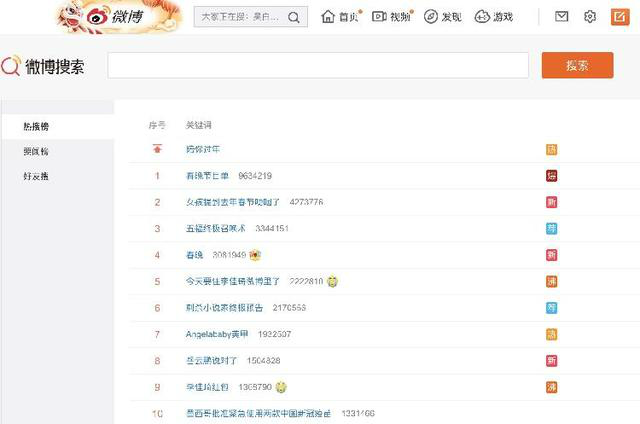Open the 首页 home page
The width and height of the screenshot is (640, 424).
point(340,17)
